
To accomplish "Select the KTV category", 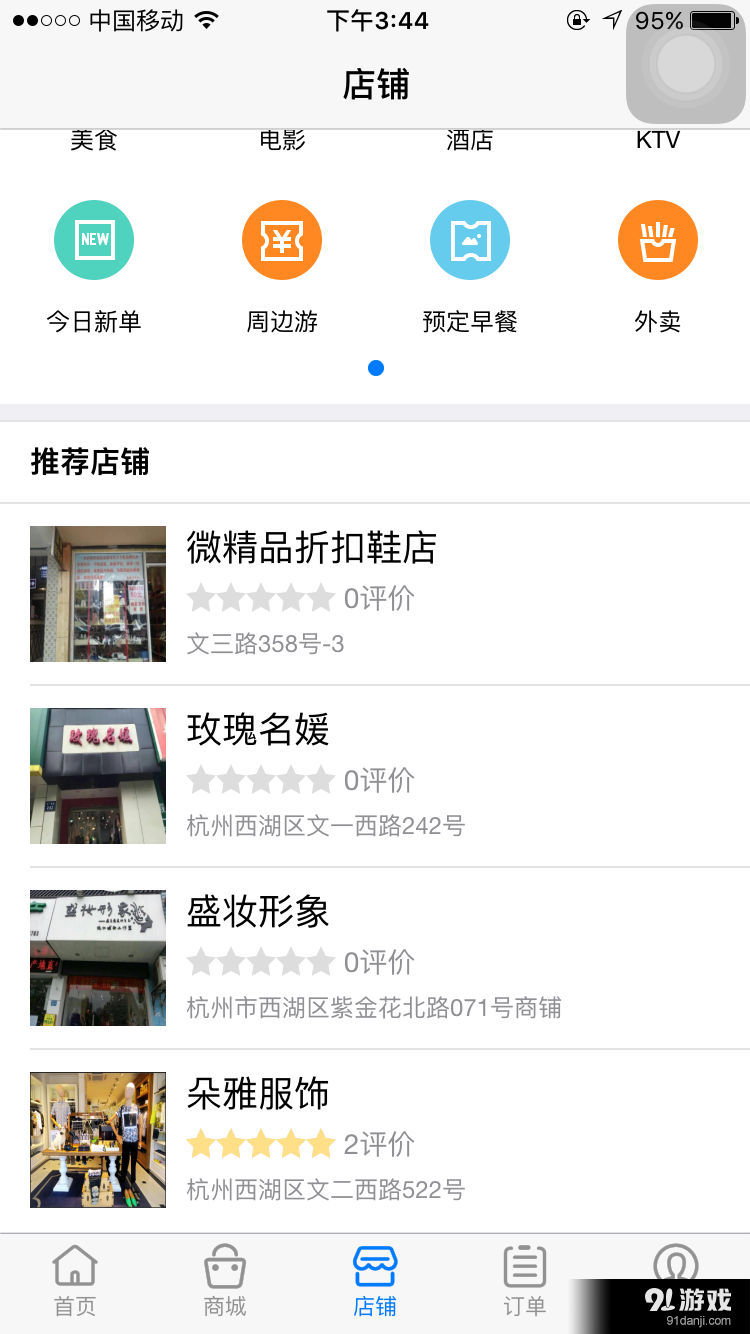I will [657, 140].
